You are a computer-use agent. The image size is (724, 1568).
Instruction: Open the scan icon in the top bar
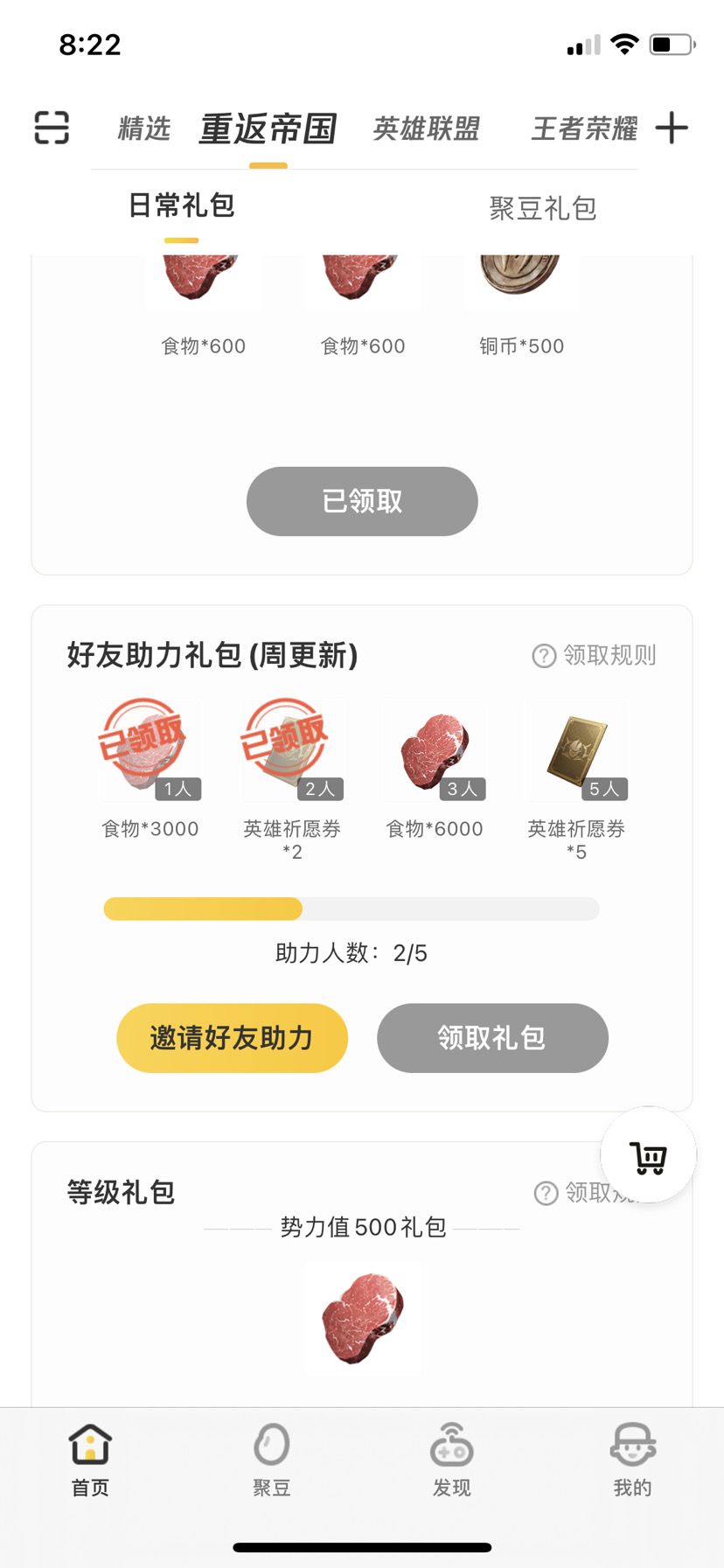pyautogui.click(x=52, y=128)
